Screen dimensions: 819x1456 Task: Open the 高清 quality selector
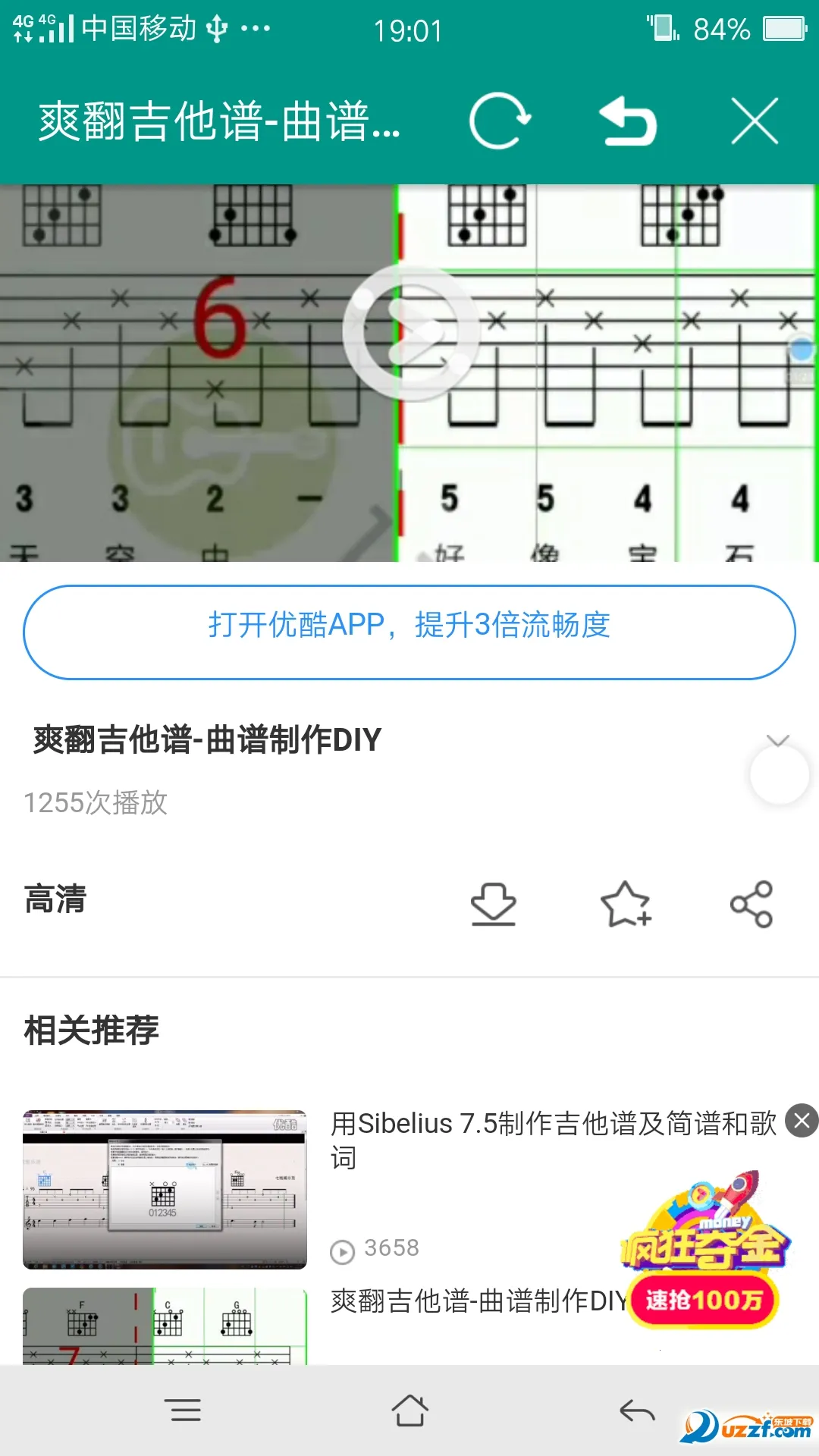54,901
